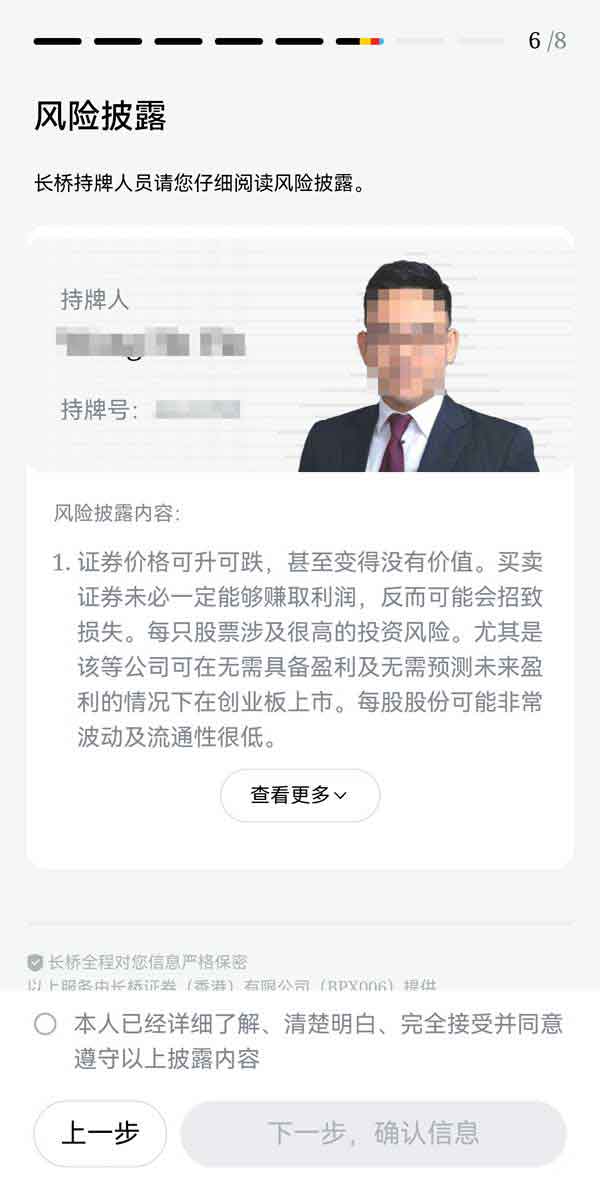The width and height of the screenshot is (600, 1177).
Task: Expand 查看更多 to read the full risk disclosure
Action: point(299,795)
